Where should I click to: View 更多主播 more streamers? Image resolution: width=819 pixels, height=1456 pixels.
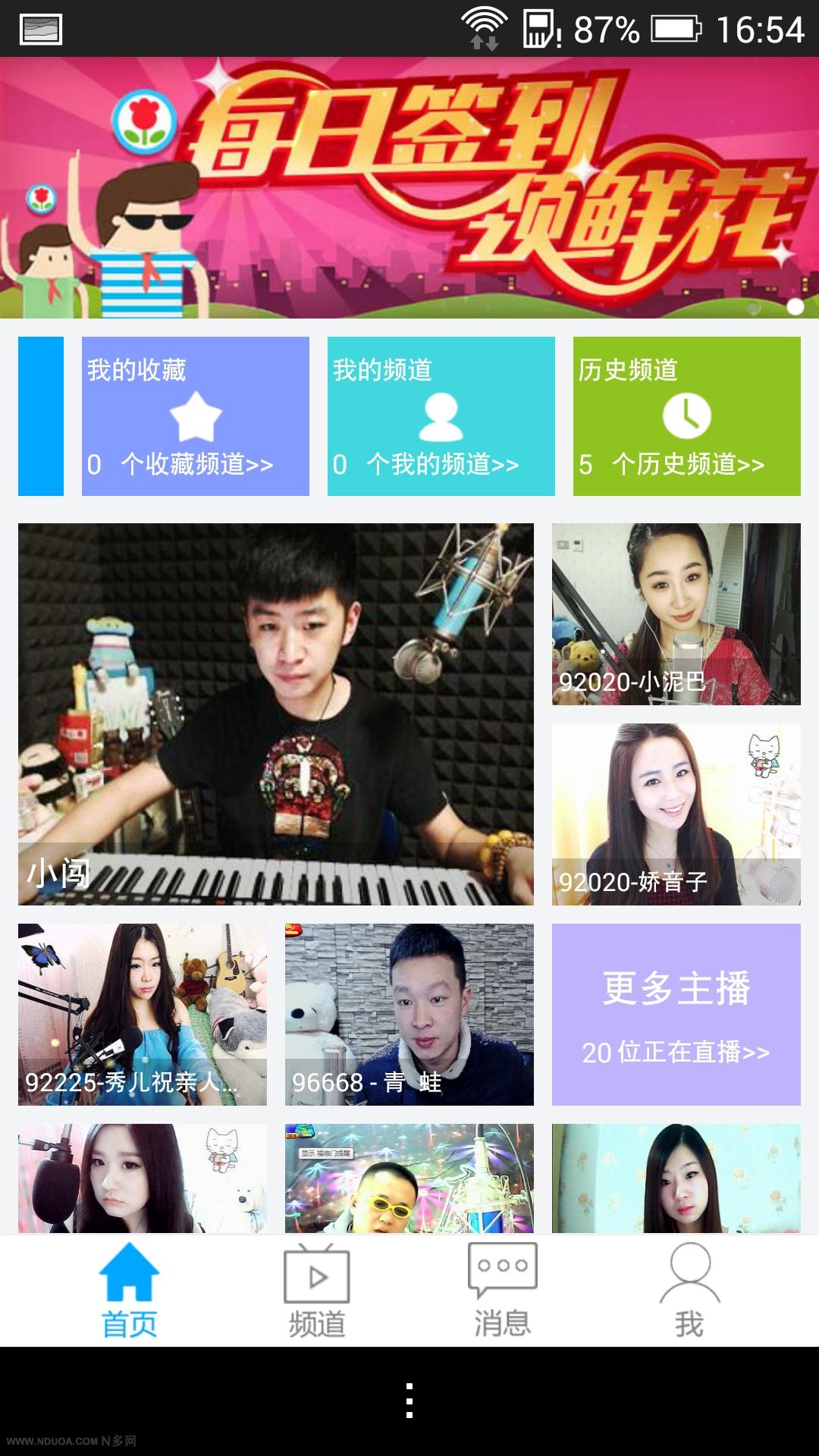click(x=676, y=1014)
